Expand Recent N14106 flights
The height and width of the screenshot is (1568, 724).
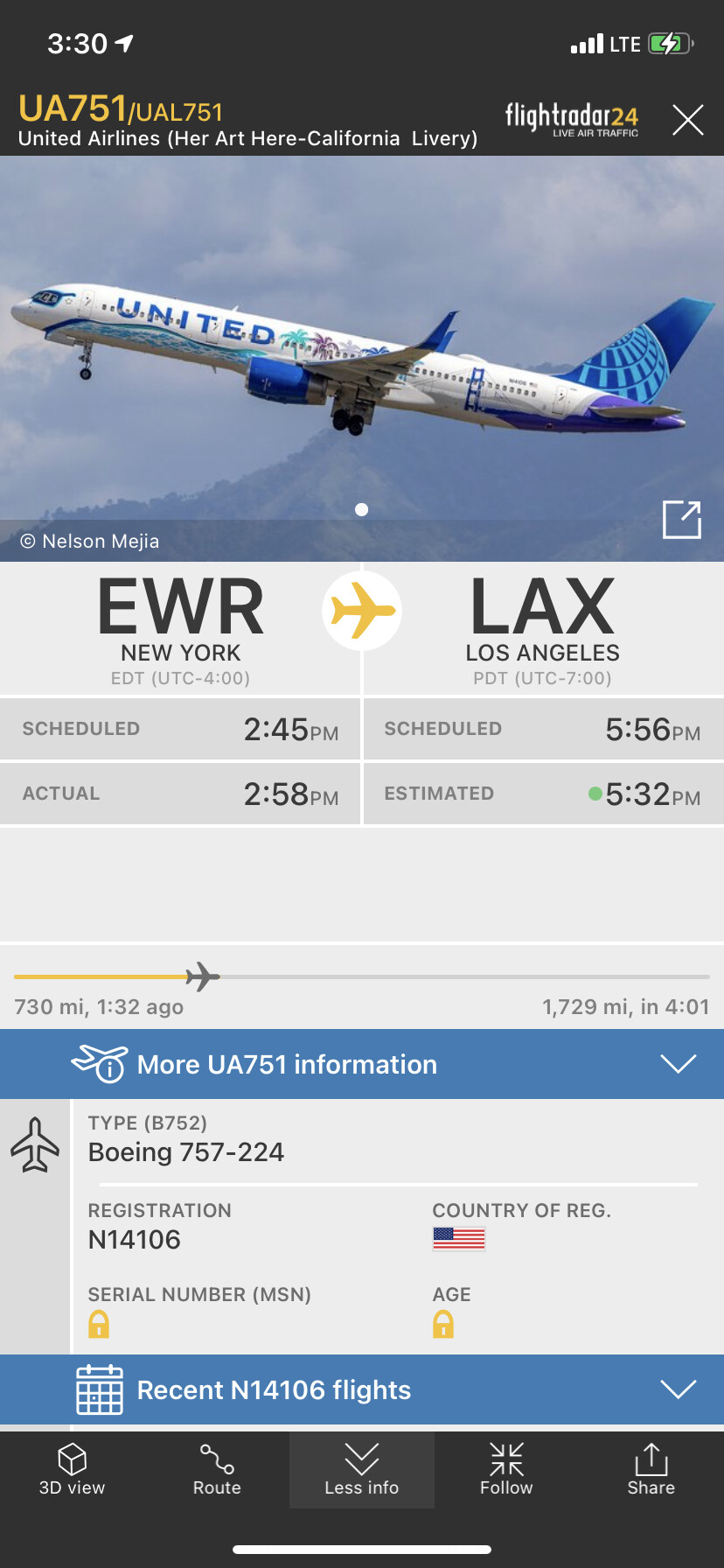click(x=362, y=1389)
